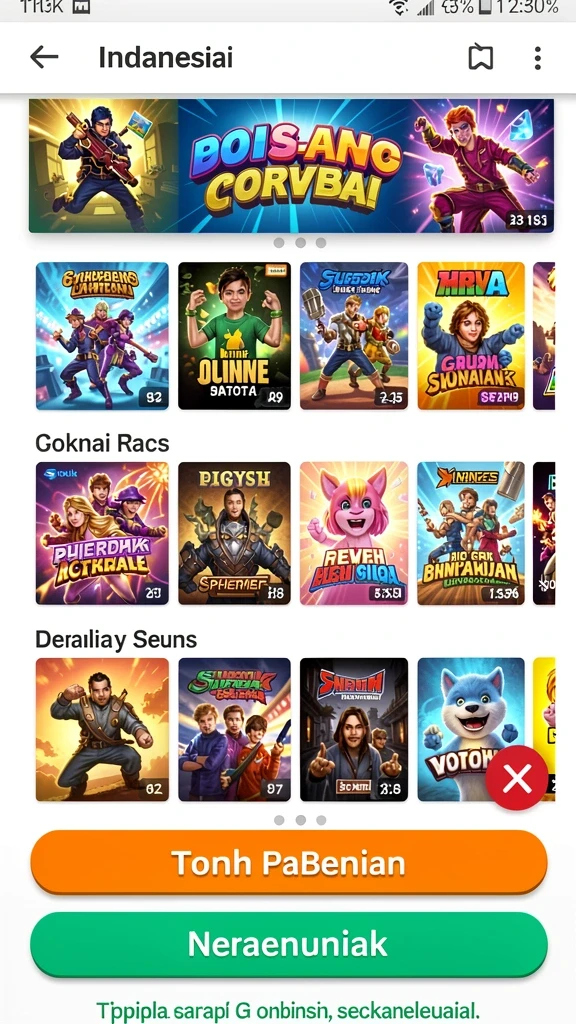Open the three-dot overflow menu
The image size is (576, 1024).
tap(537, 57)
